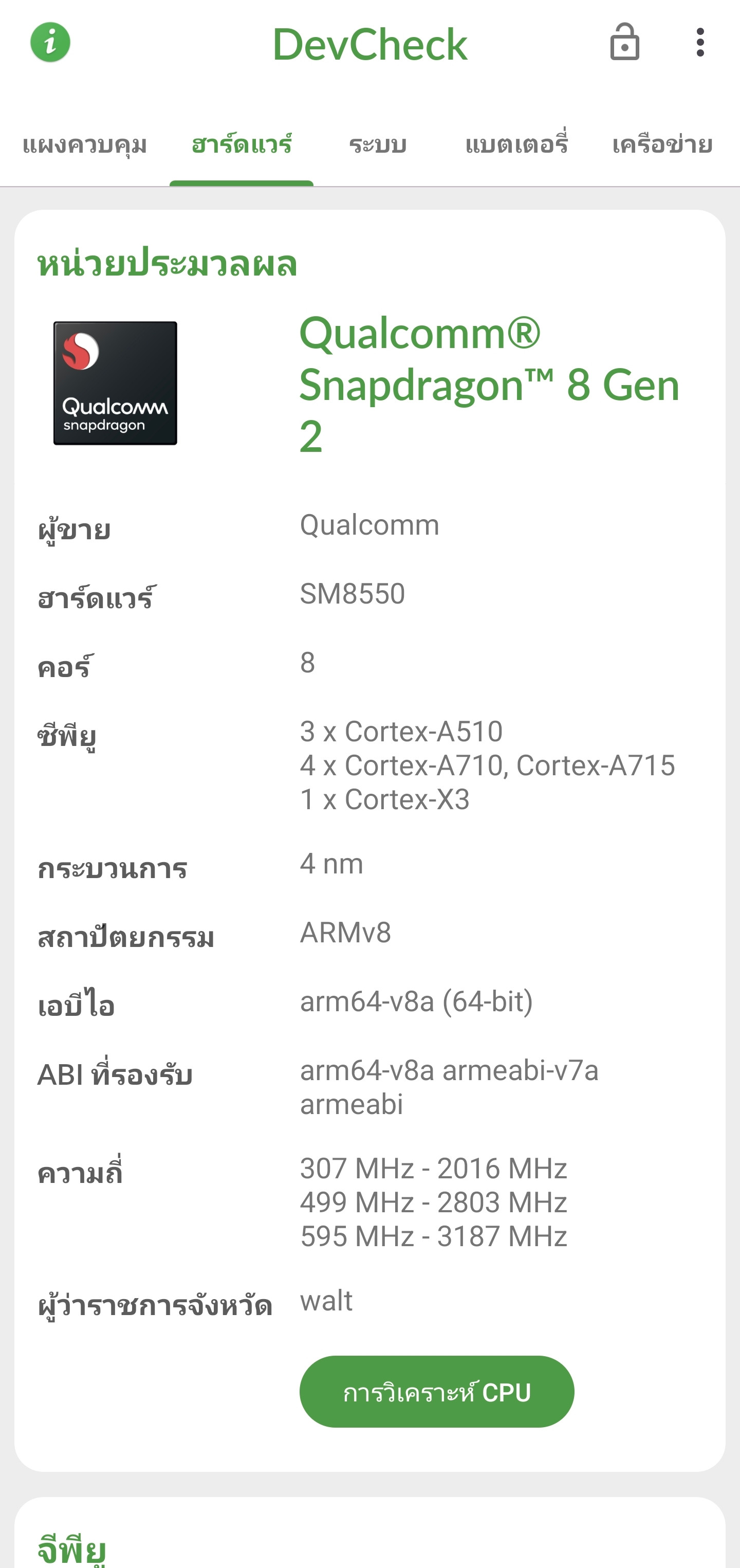This screenshot has height=1568, width=740.
Task: Tap the unlock padlock icon
Action: (x=624, y=42)
